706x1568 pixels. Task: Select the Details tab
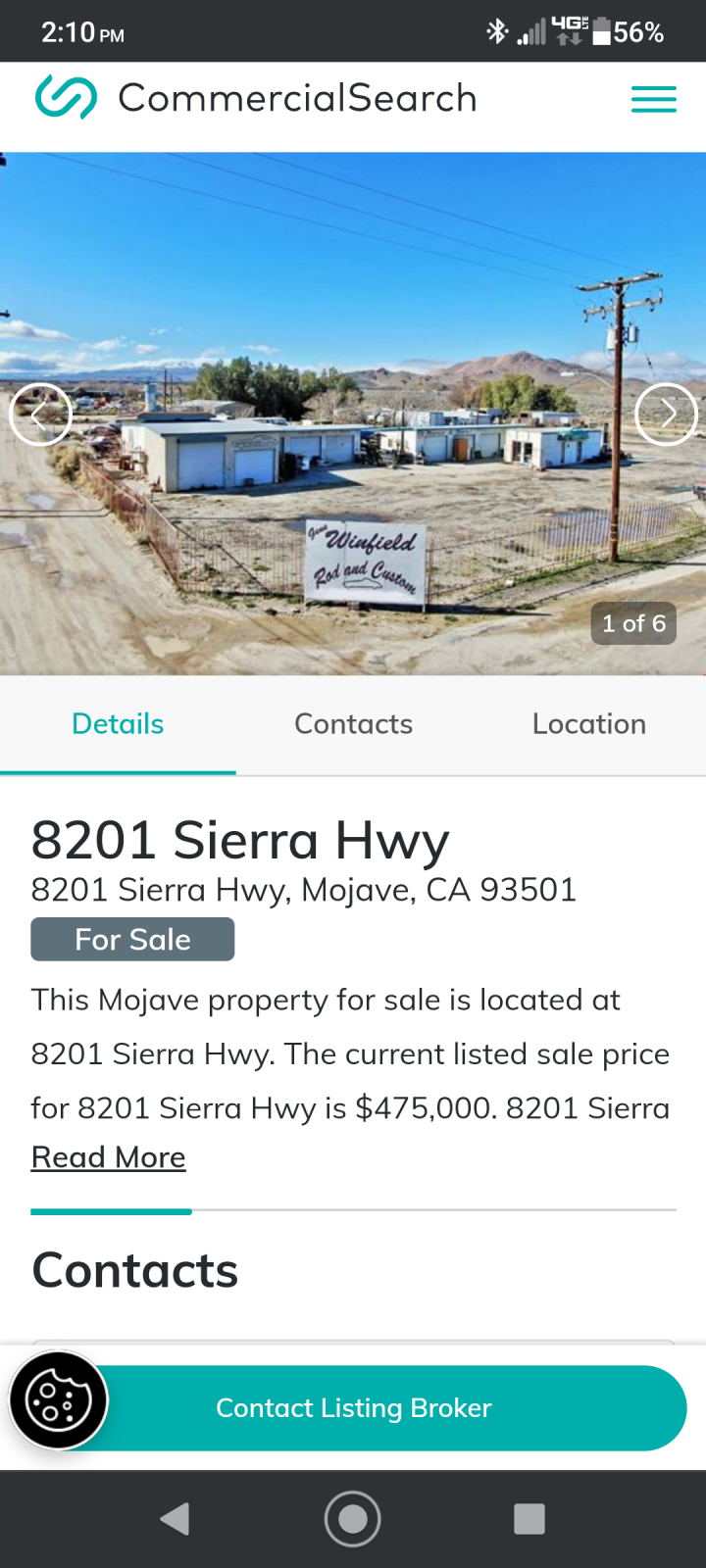tap(118, 724)
